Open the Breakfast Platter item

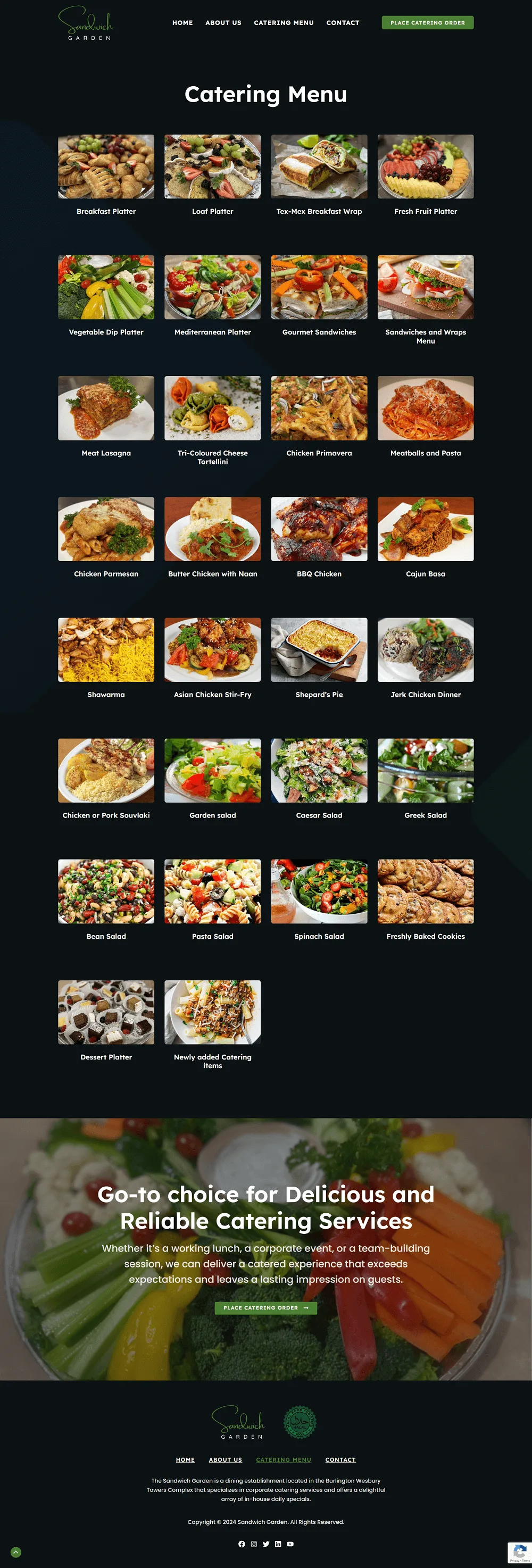(106, 167)
